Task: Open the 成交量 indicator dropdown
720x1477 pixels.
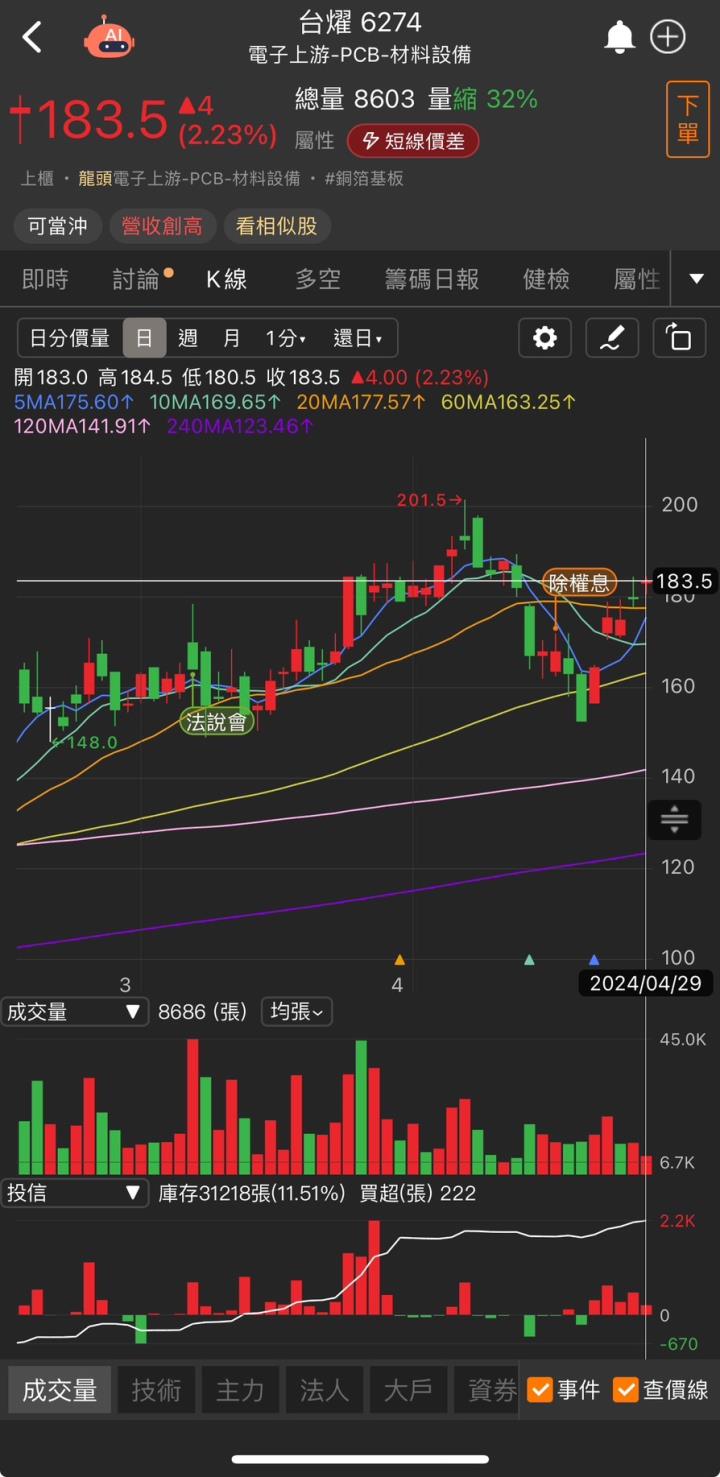Action: click(74, 1012)
